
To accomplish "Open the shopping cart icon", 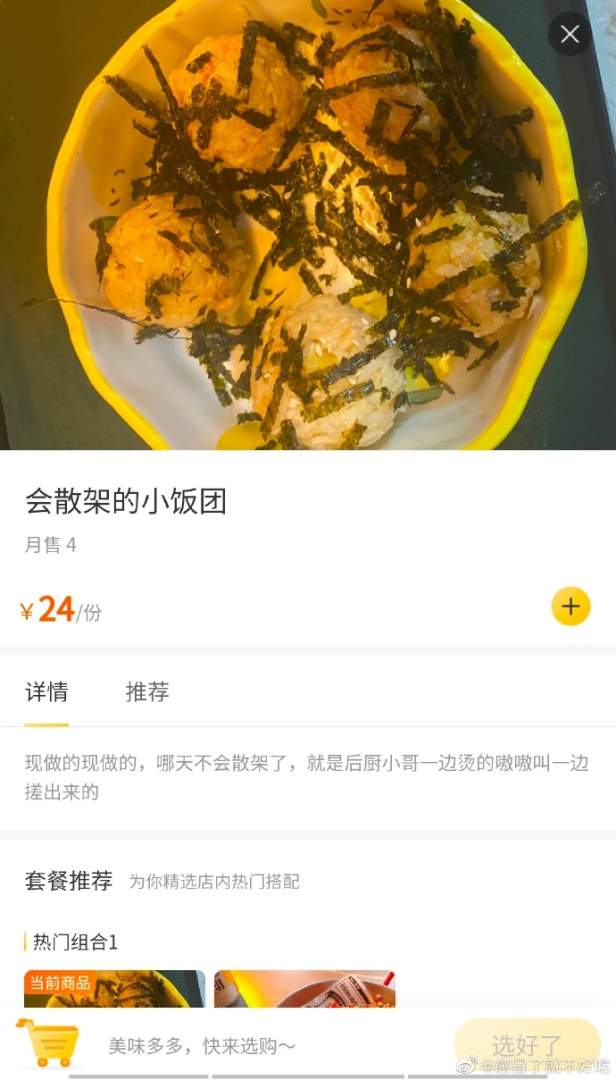I will (x=48, y=1043).
